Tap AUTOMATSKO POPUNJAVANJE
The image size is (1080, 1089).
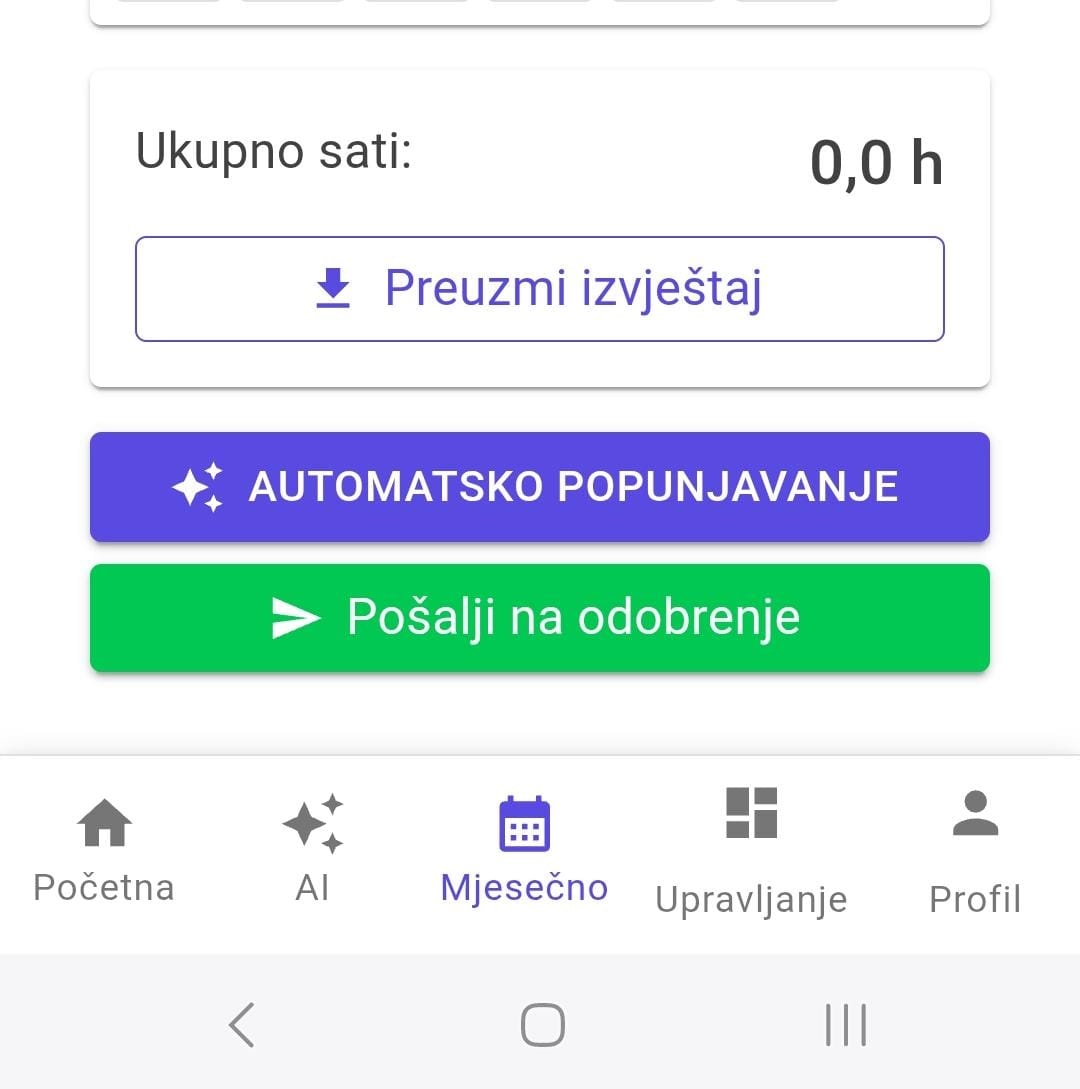(x=540, y=487)
